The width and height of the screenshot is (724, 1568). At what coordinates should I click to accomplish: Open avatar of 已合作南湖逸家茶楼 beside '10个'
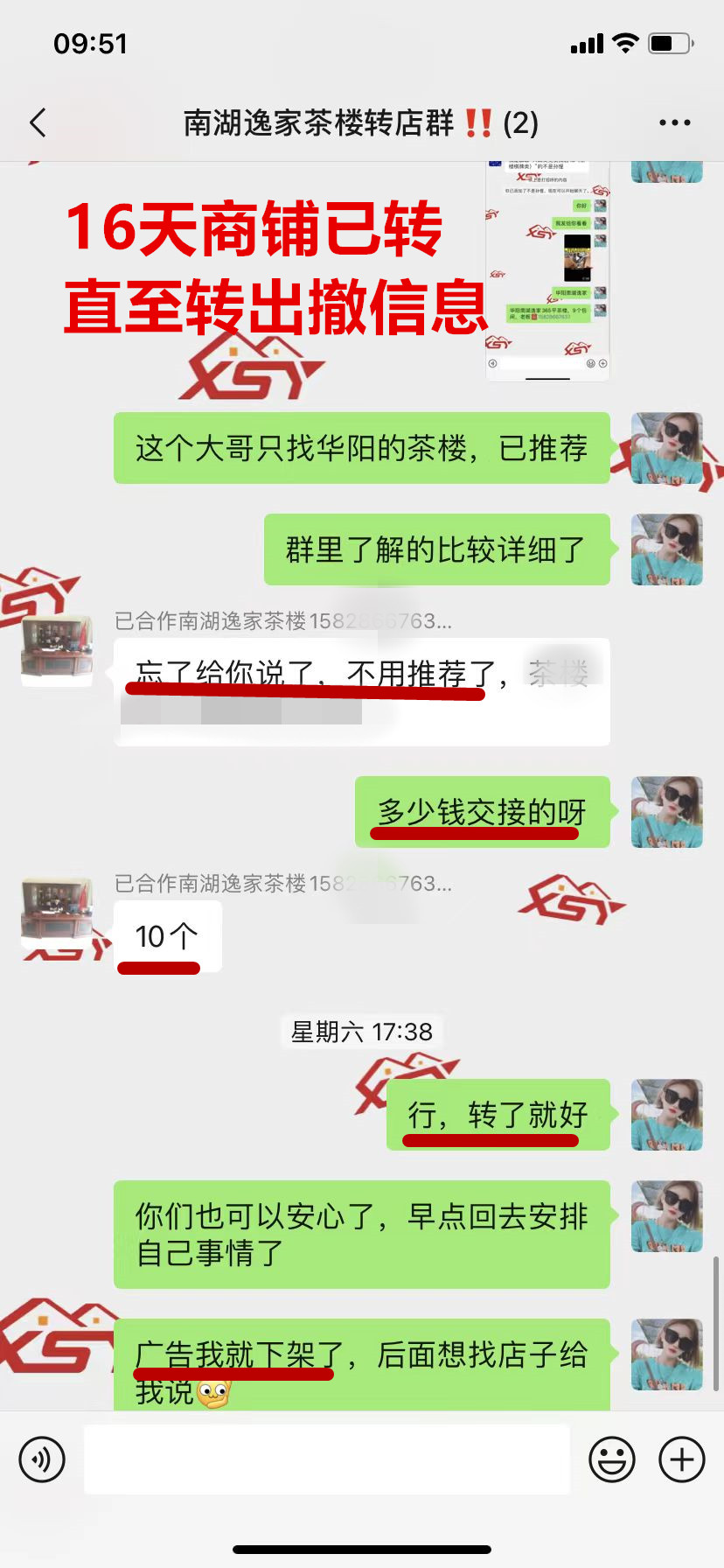(x=57, y=913)
